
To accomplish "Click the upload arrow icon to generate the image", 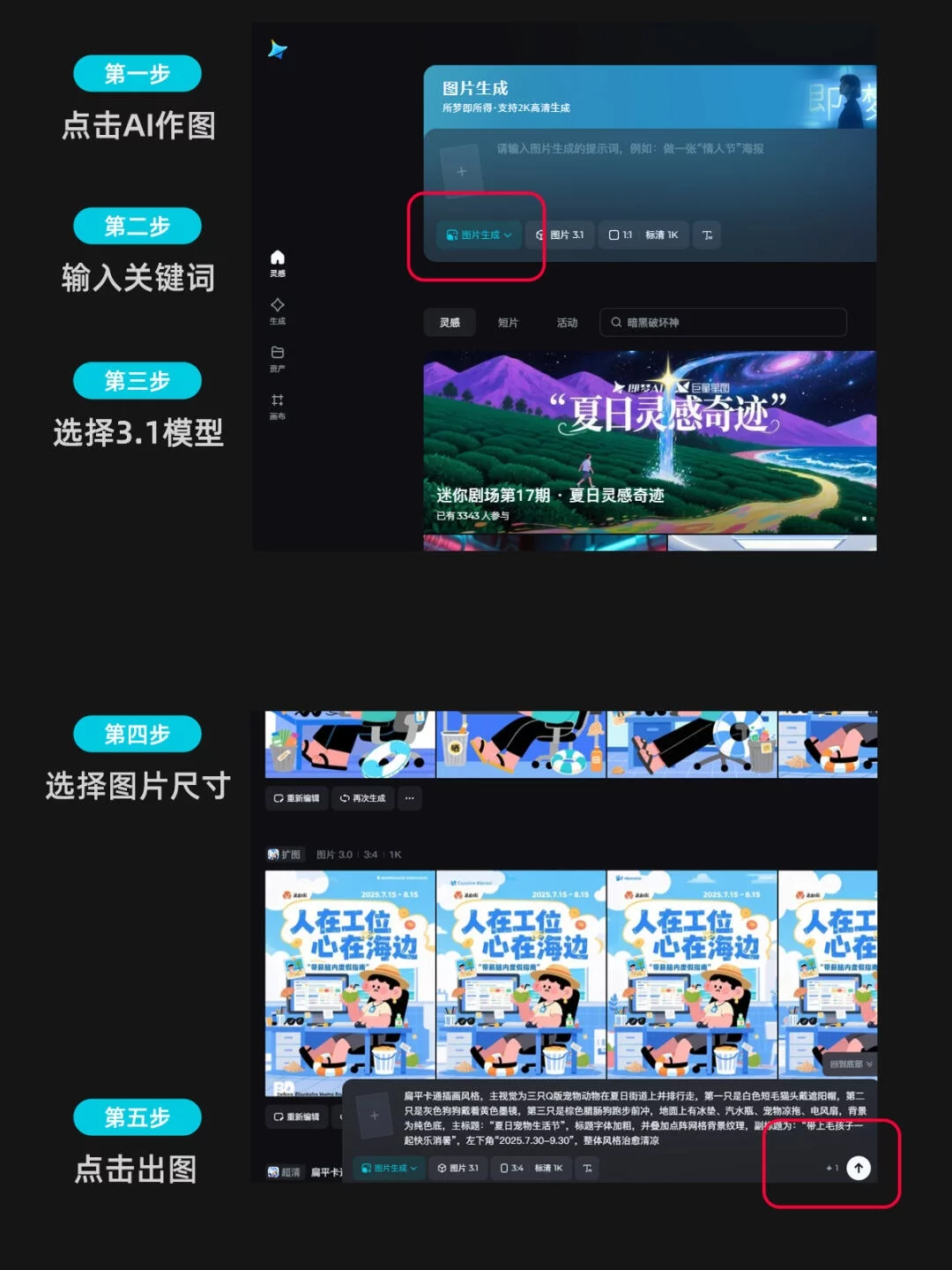I will click(x=858, y=1168).
